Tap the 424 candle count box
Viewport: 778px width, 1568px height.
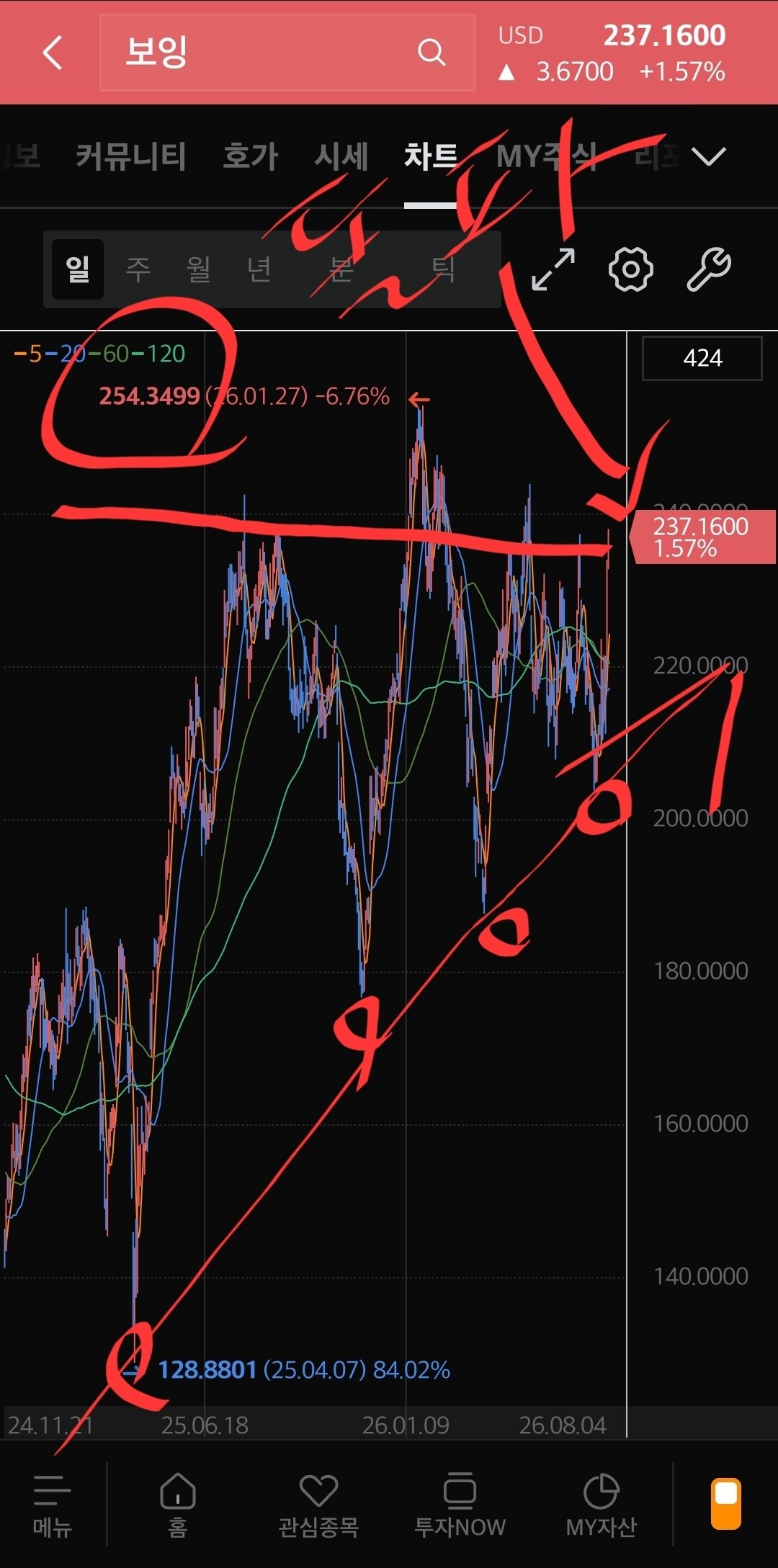[702, 358]
